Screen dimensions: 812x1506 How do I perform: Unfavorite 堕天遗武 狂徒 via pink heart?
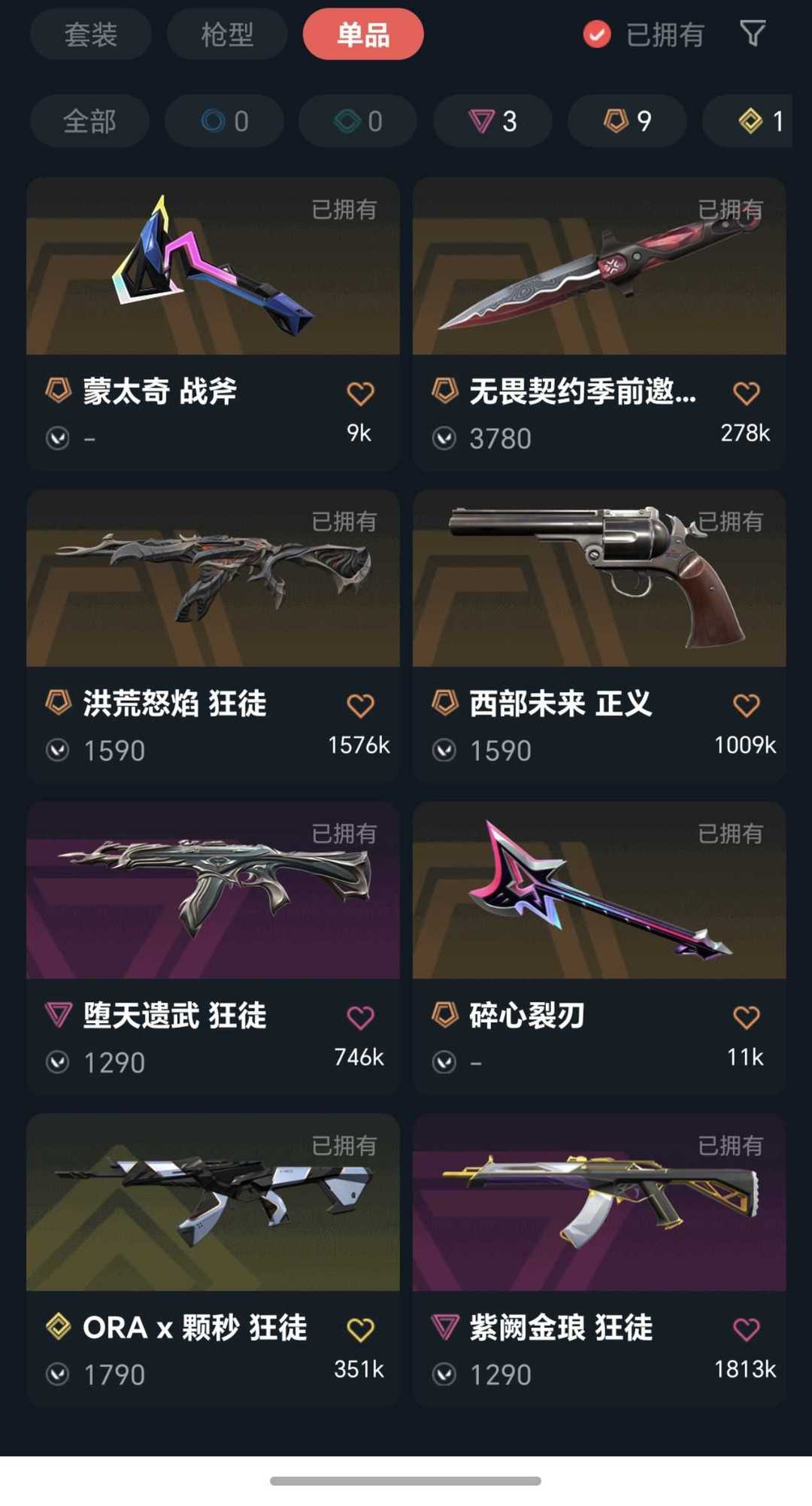click(x=359, y=1015)
